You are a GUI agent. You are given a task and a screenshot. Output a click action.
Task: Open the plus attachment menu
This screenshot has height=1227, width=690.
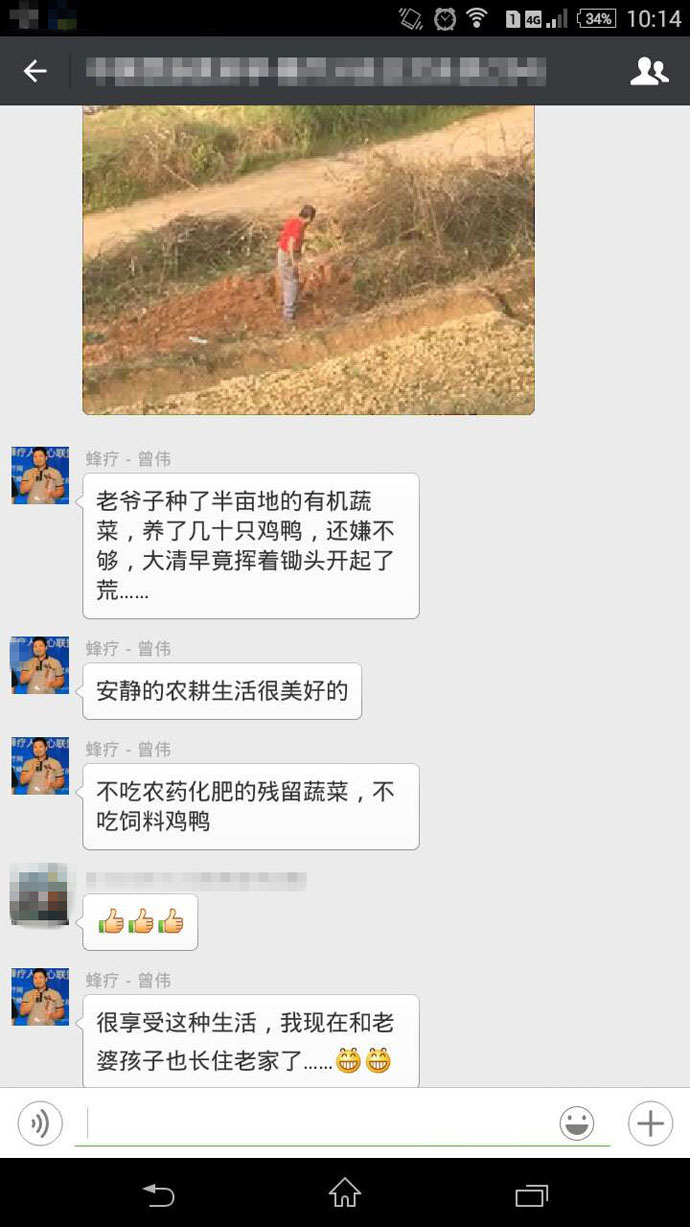coord(650,1123)
